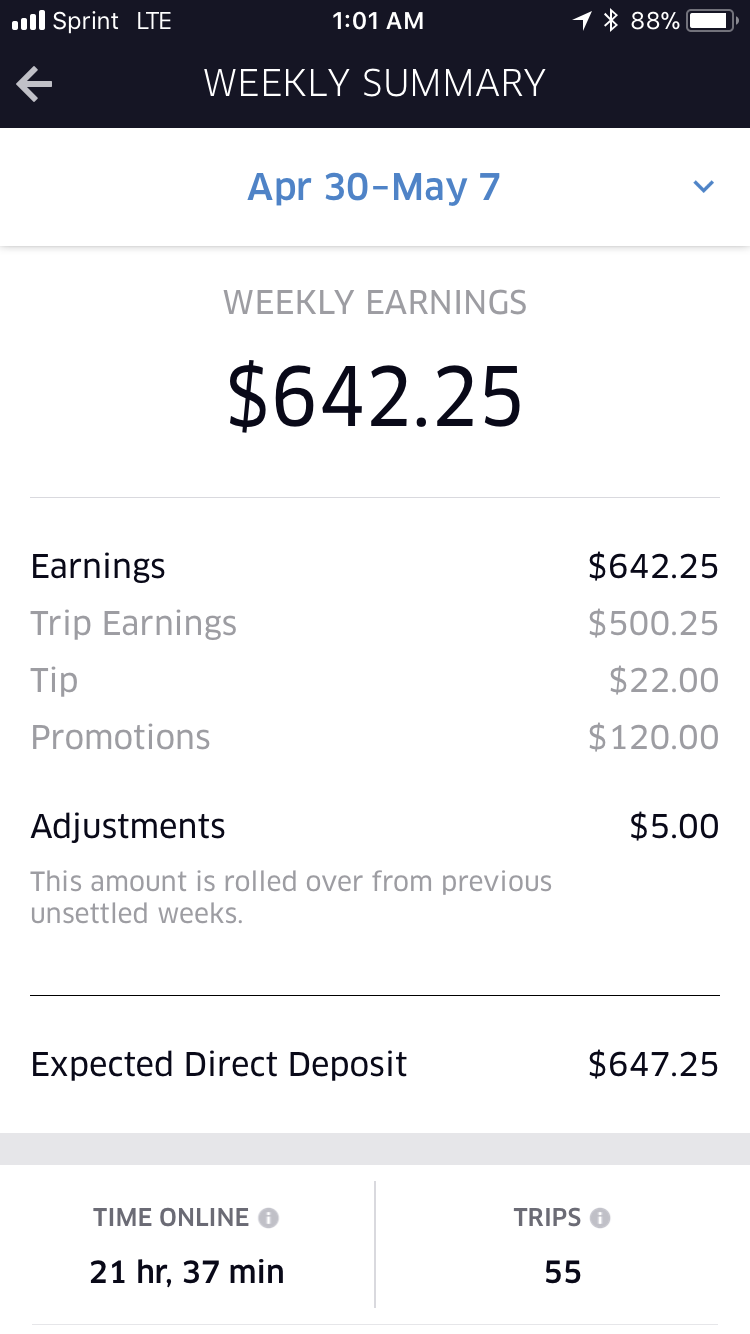750x1334 pixels.
Task: Open the Apr 30–May 7 week selector
Action: coord(375,187)
